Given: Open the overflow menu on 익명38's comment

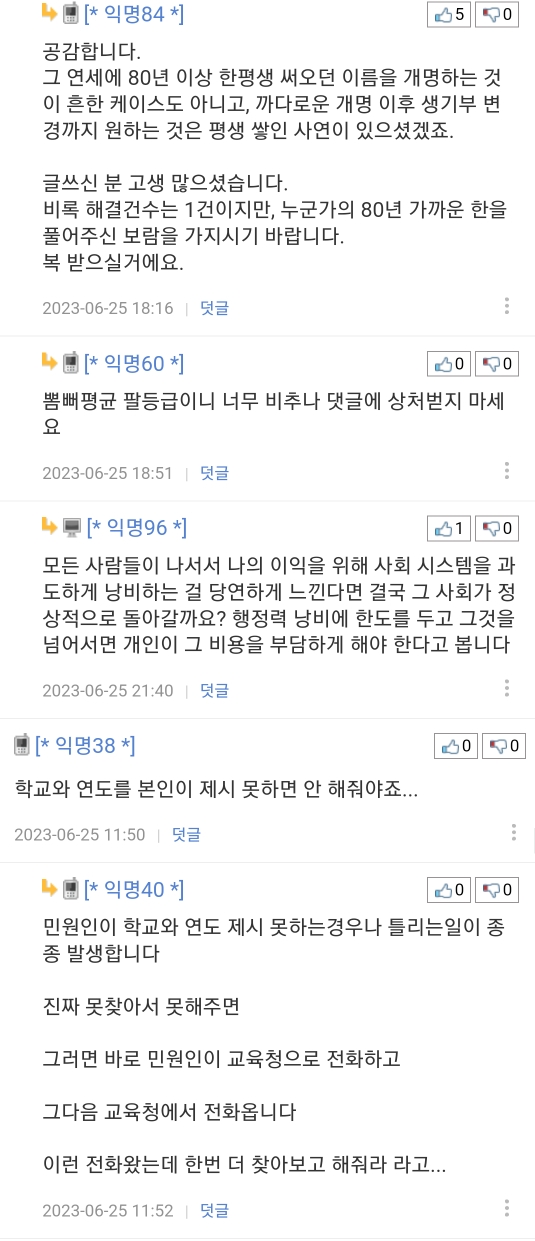Looking at the screenshot, I should pyautogui.click(x=514, y=832).
